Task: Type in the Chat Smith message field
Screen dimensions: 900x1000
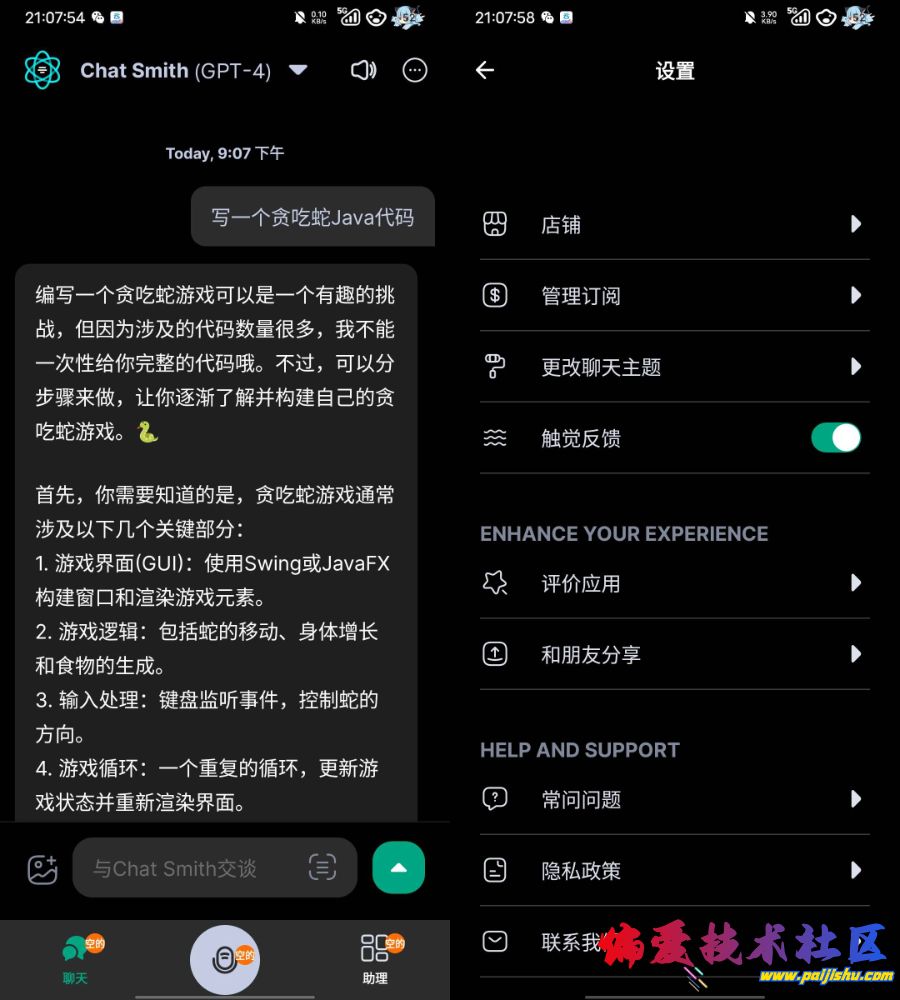Action: (x=190, y=868)
